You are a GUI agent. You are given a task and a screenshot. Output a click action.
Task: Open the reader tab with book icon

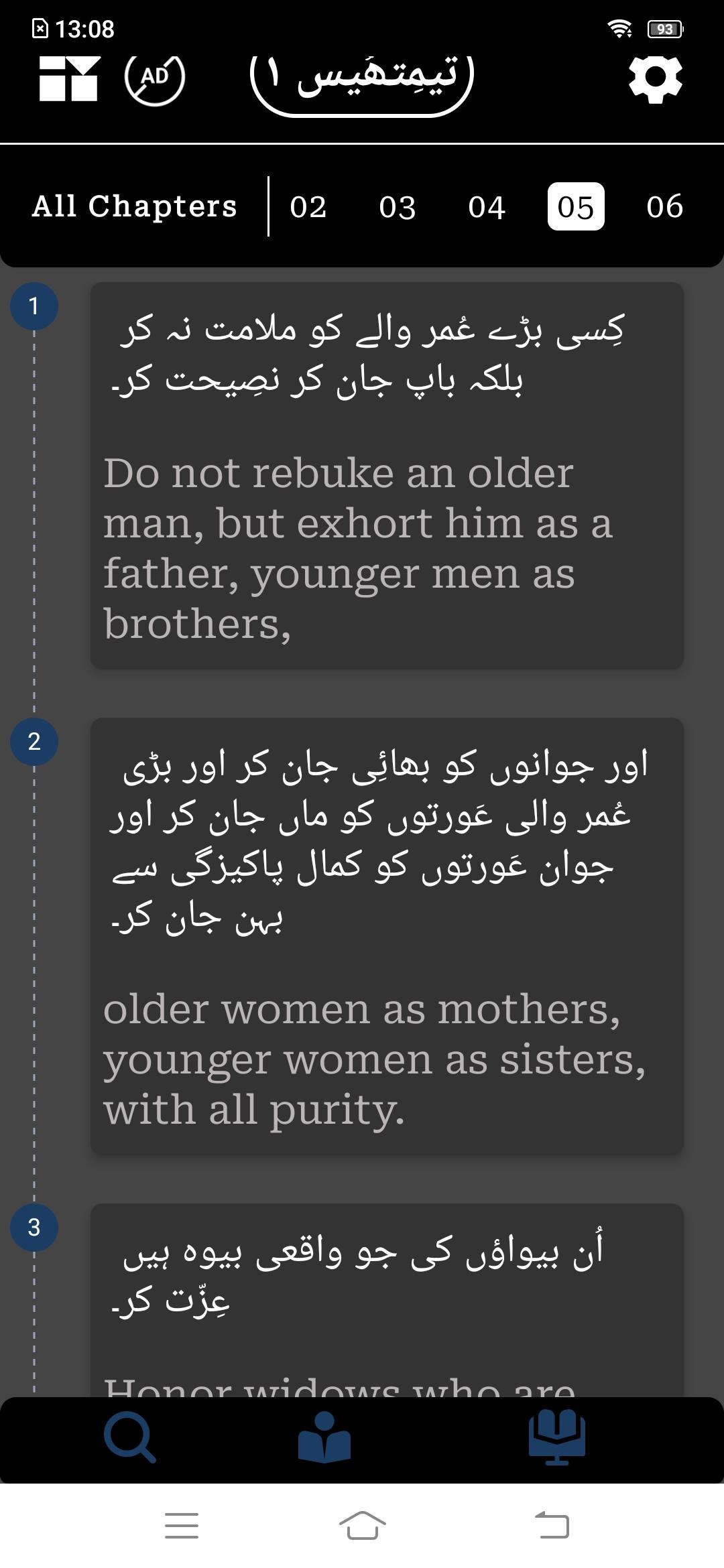point(324,1438)
